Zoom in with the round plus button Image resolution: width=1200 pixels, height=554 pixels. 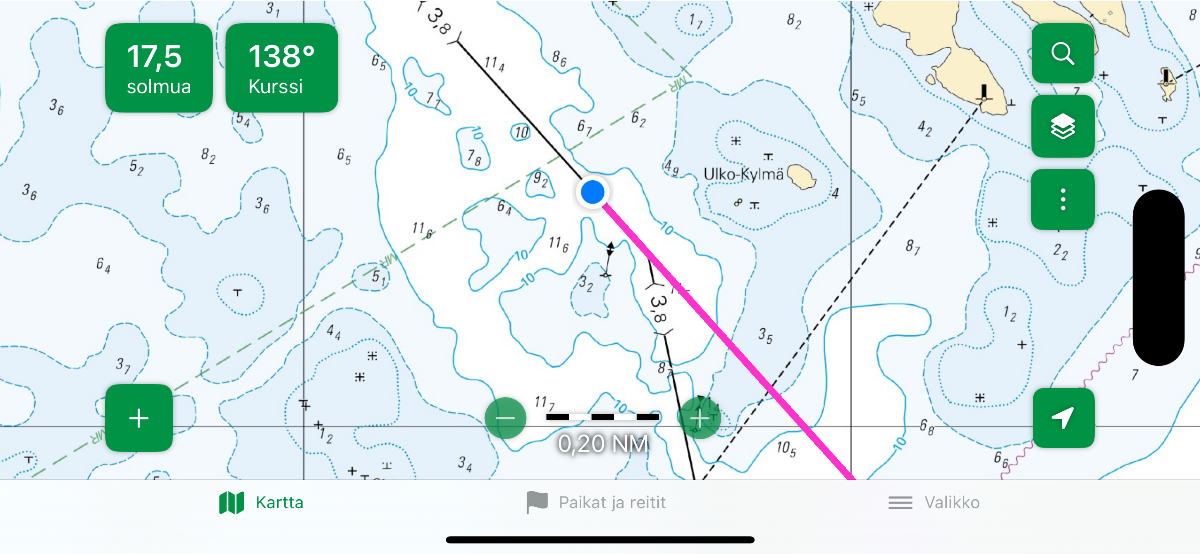coord(699,417)
